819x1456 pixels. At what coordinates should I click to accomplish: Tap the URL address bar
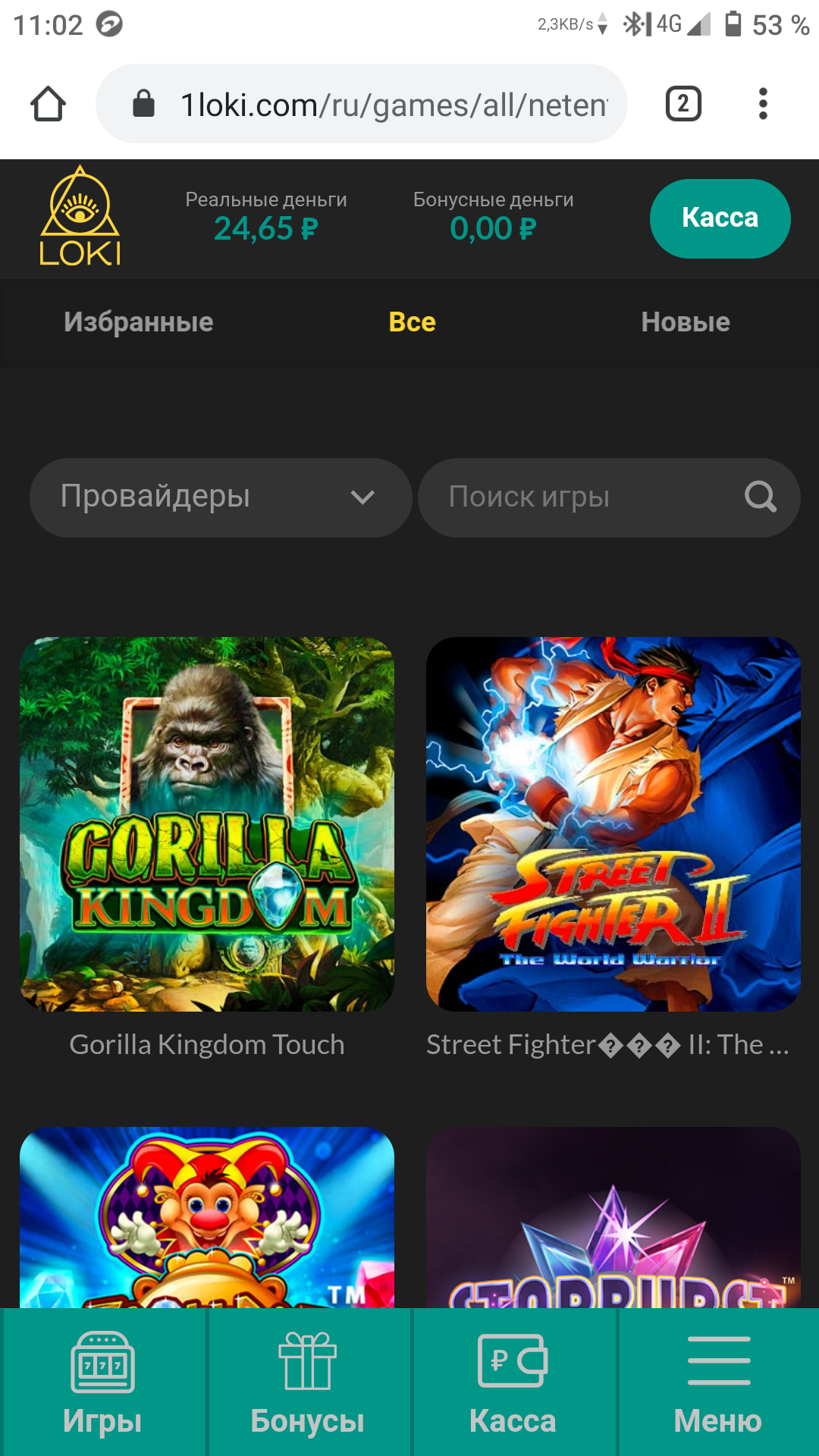coord(362,104)
